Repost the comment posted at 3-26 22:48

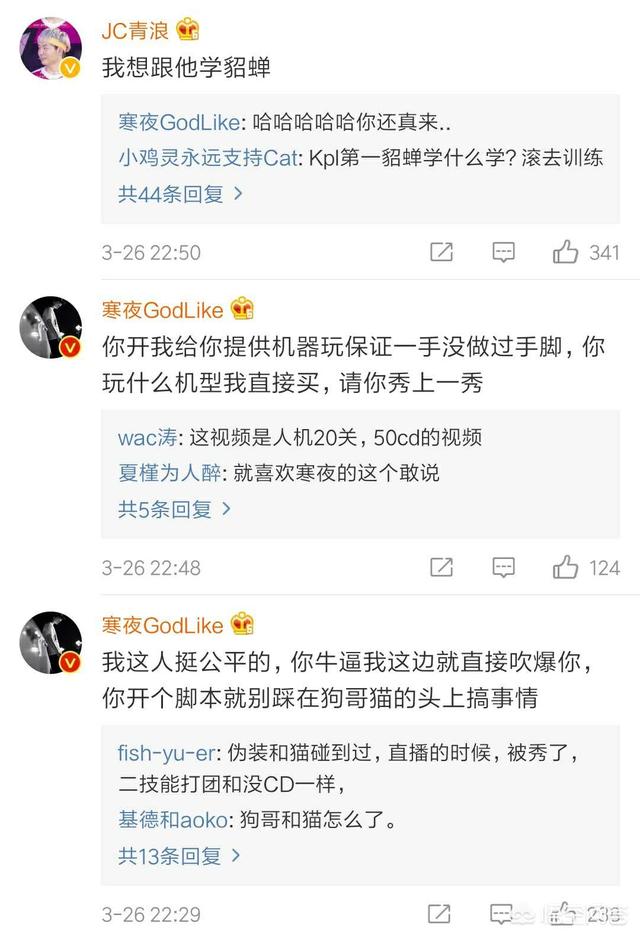point(441,567)
